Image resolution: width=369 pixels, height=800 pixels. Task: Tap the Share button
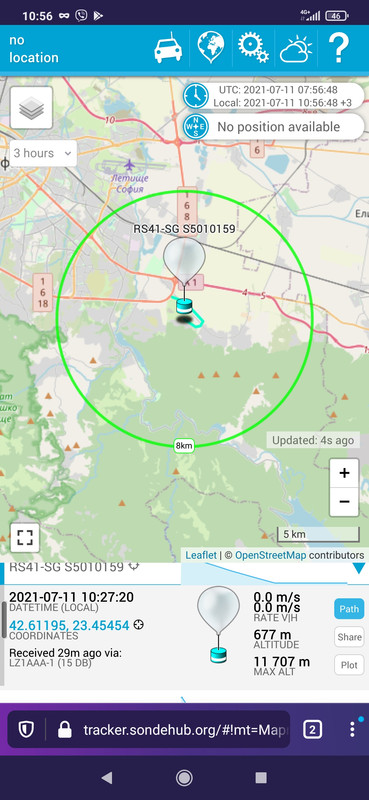click(x=349, y=637)
